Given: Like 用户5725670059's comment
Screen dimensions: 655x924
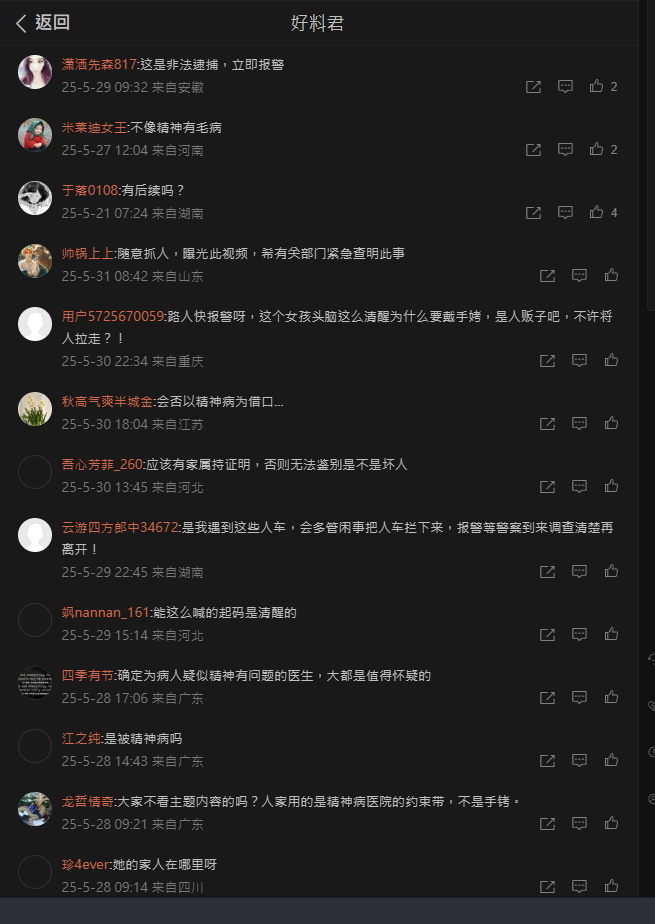Looking at the screenshot, I should click(611, 361).
